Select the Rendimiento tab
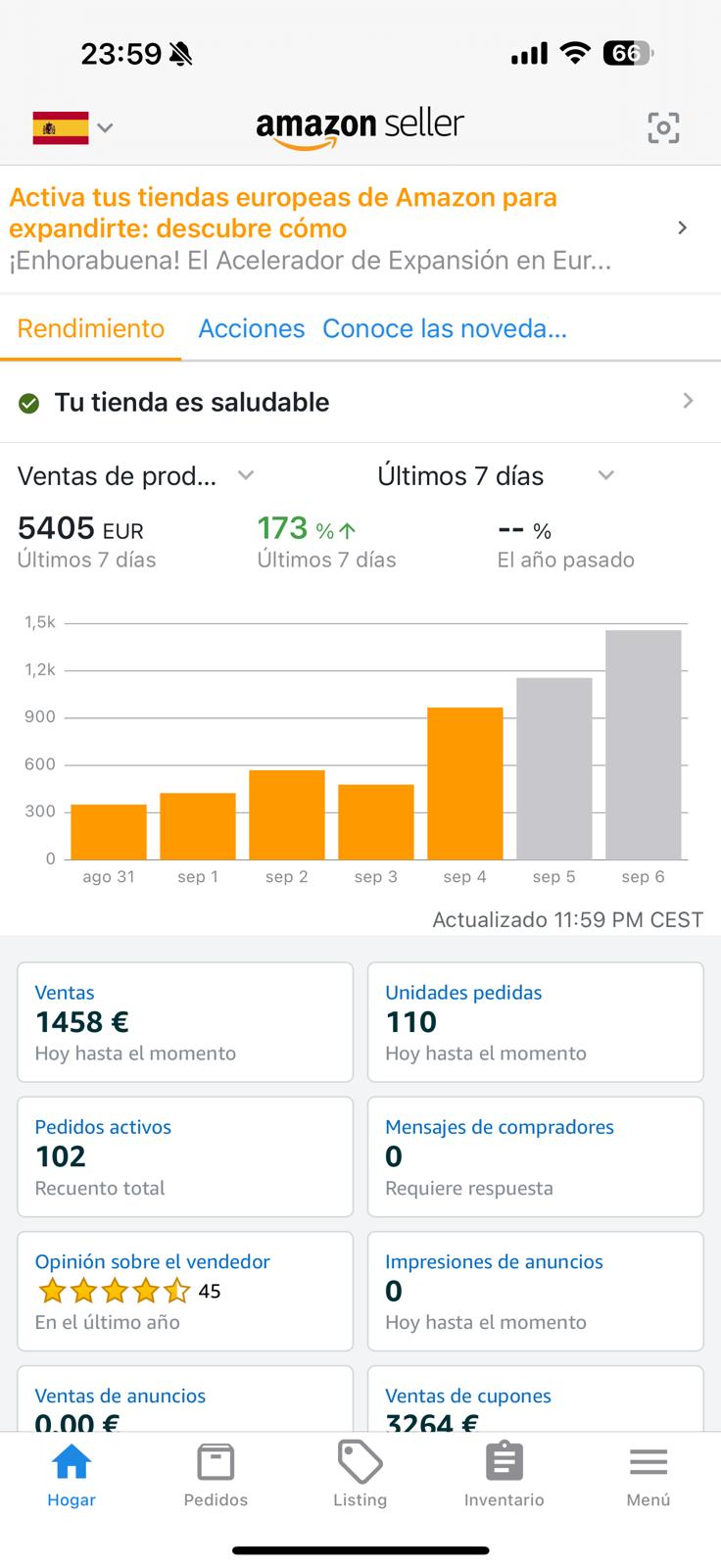The width and height of the screenshot is (721, 1568). coord(91,328)
